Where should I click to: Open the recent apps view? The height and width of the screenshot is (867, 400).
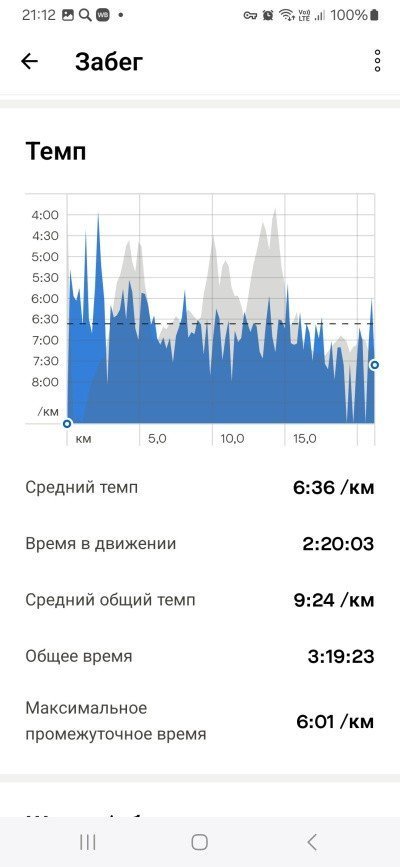[x=88, y=842]
